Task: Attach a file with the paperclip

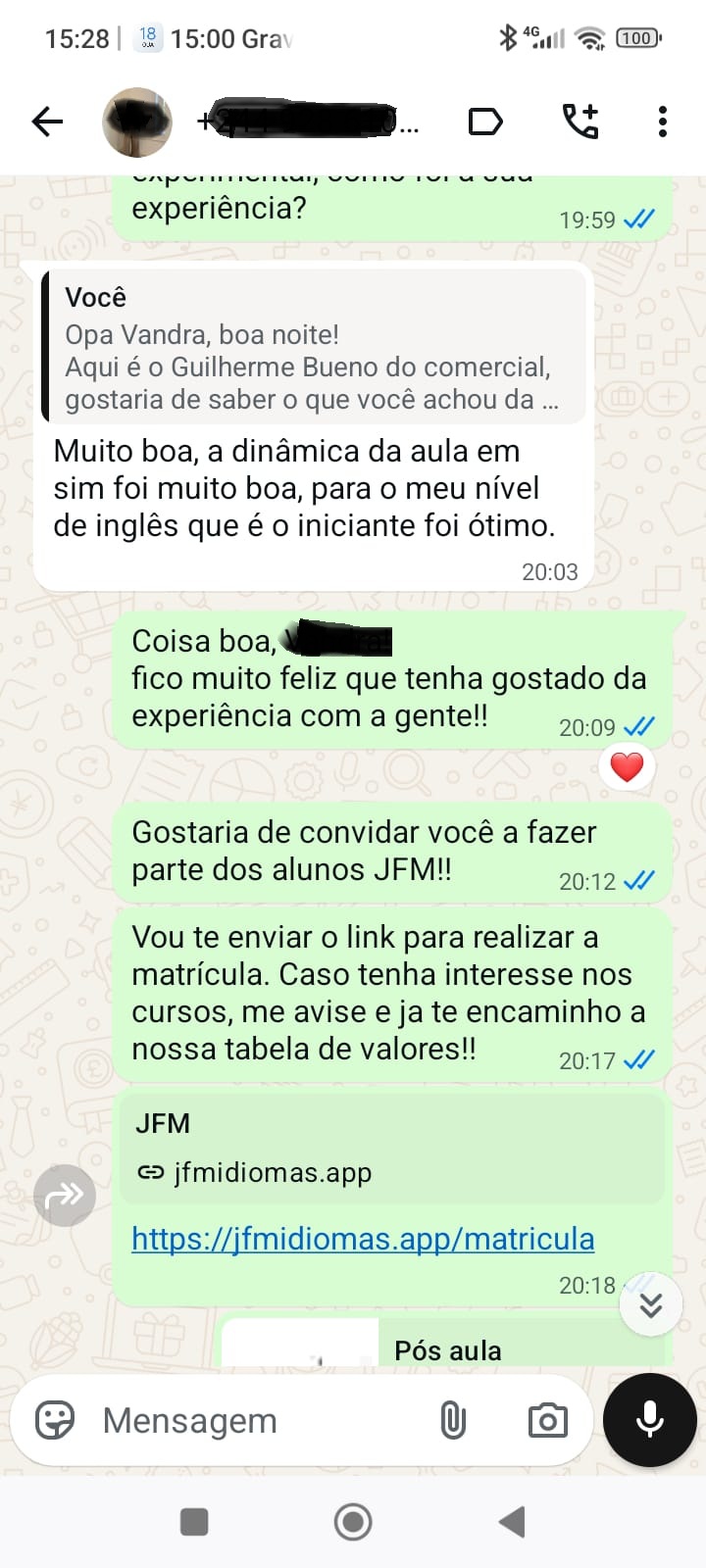Action: (452, 1420)
